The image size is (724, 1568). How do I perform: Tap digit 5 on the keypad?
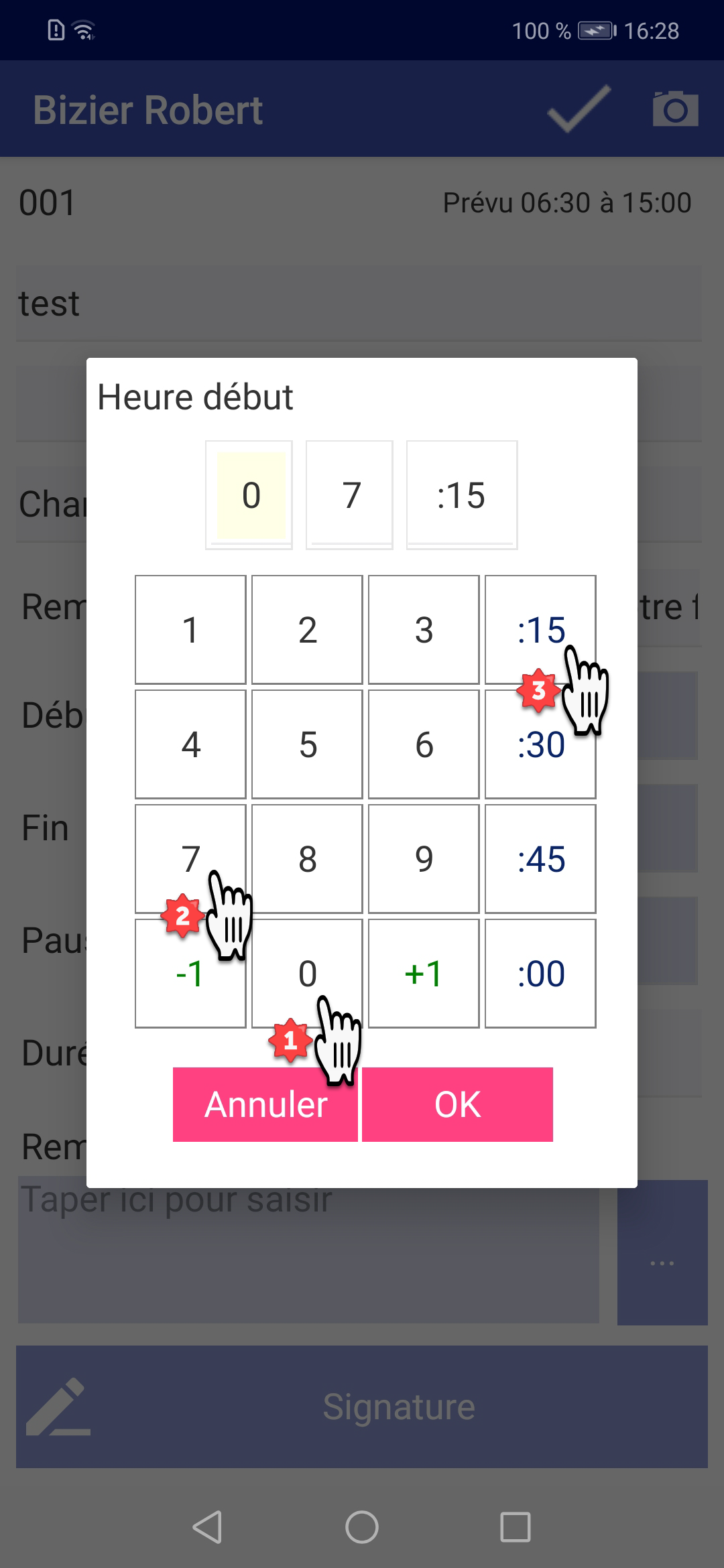[307, 744]
